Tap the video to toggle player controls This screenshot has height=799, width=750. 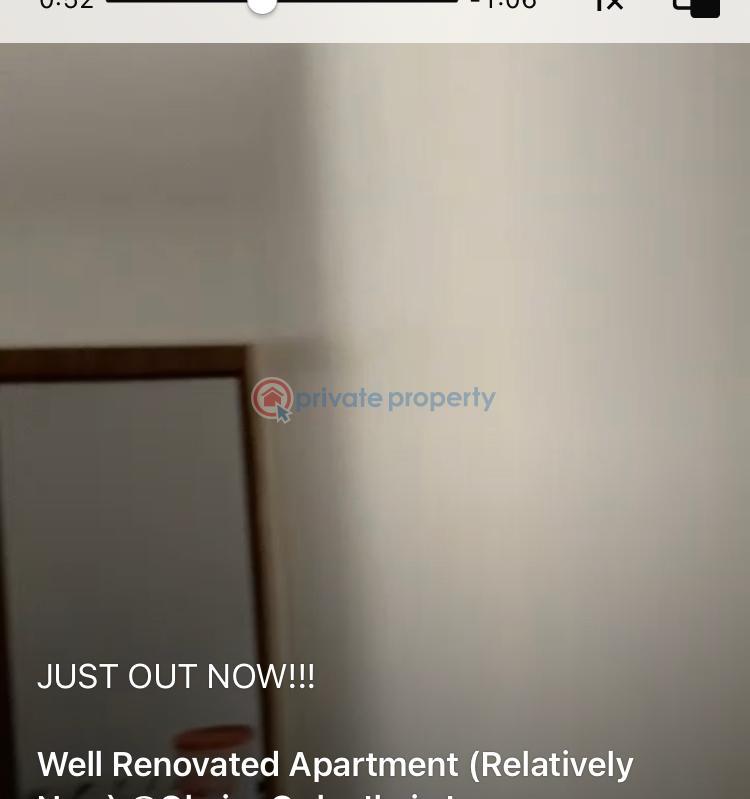pyautogui.click(x=375, y=300)
